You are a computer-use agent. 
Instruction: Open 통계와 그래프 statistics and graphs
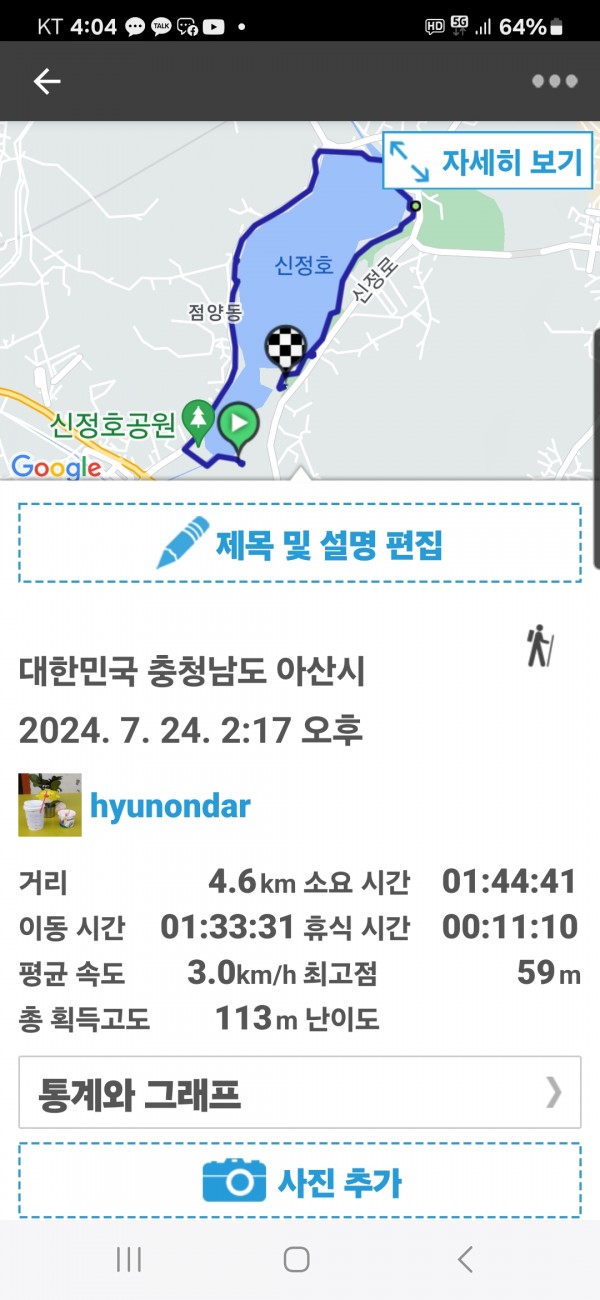click(300, 1093)
